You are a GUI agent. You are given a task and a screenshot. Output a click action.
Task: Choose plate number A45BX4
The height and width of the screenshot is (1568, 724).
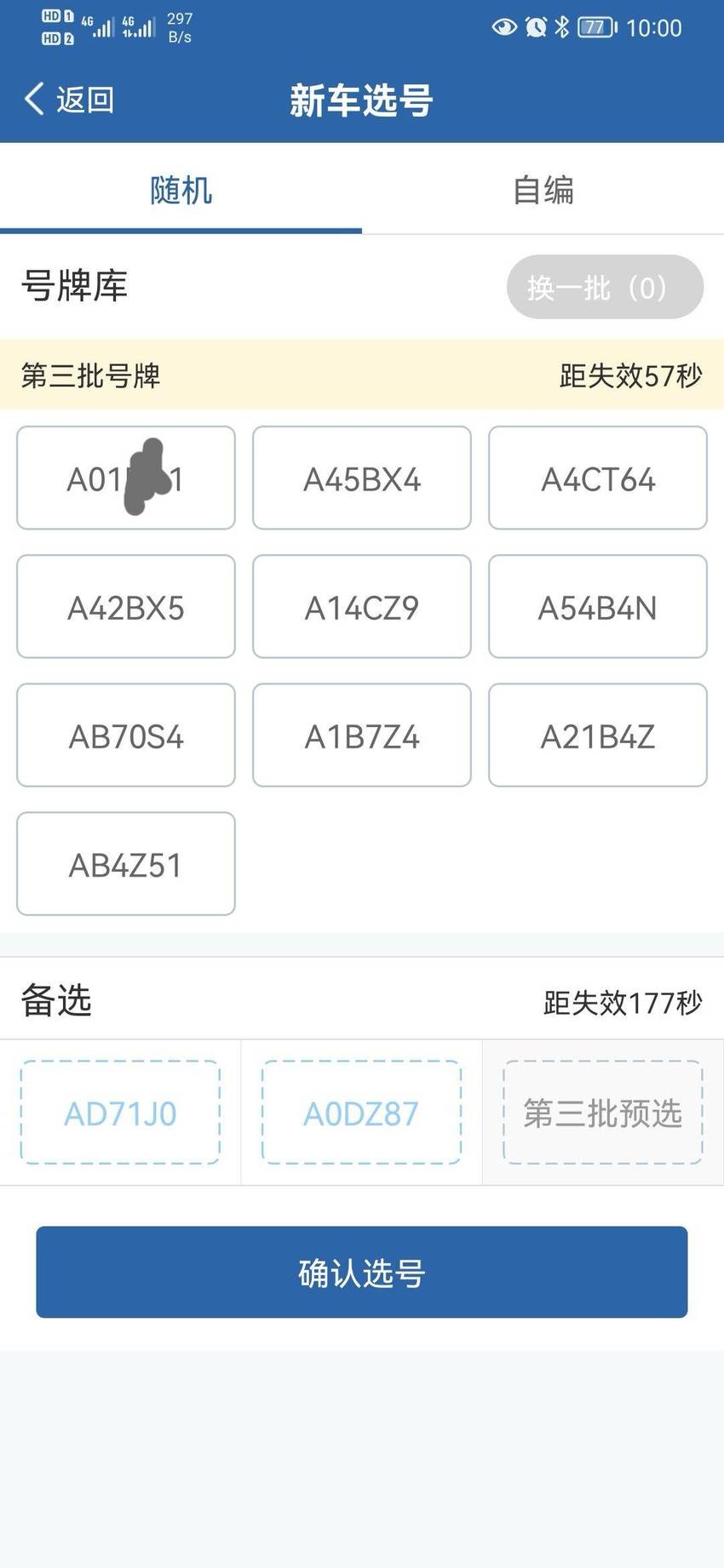pyautogui.click(x=362, y=478)
